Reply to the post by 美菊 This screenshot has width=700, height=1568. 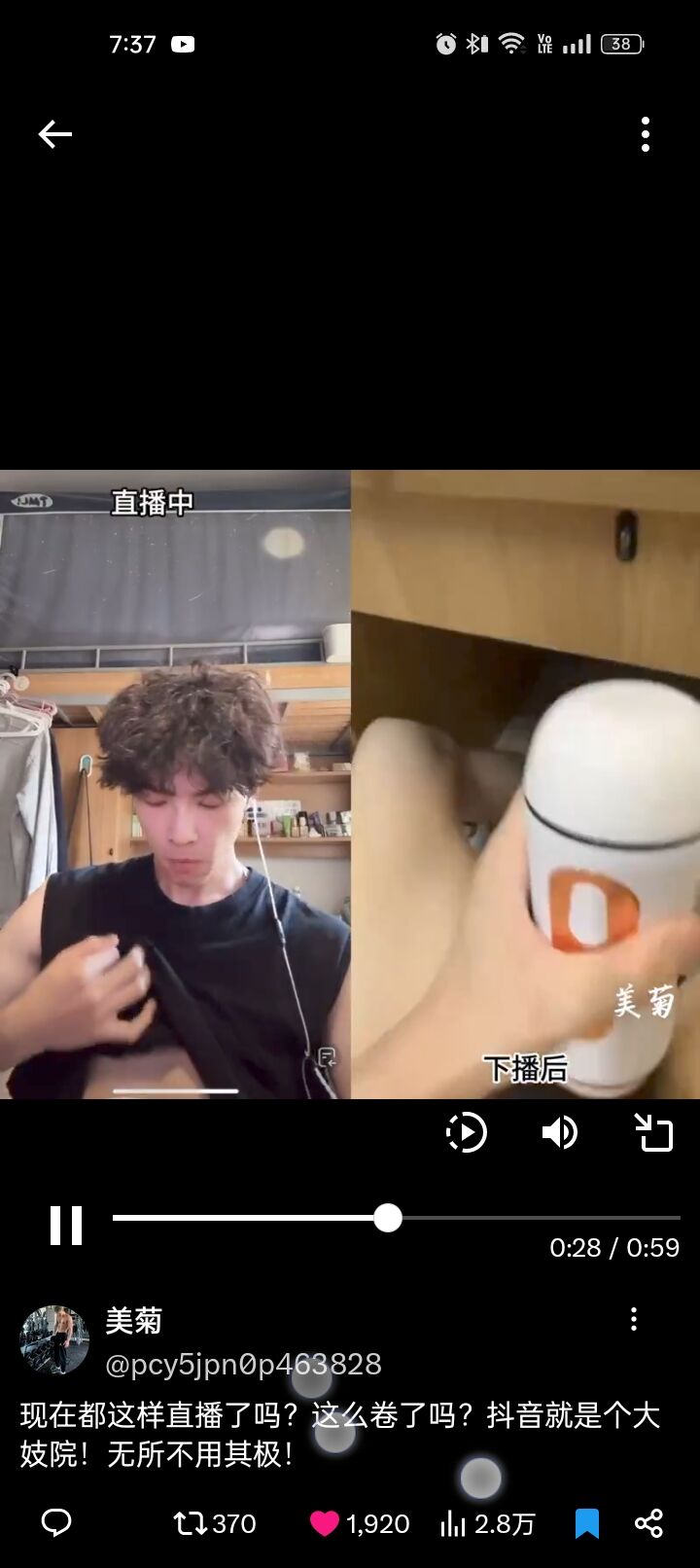click(x=56, y=1523)
